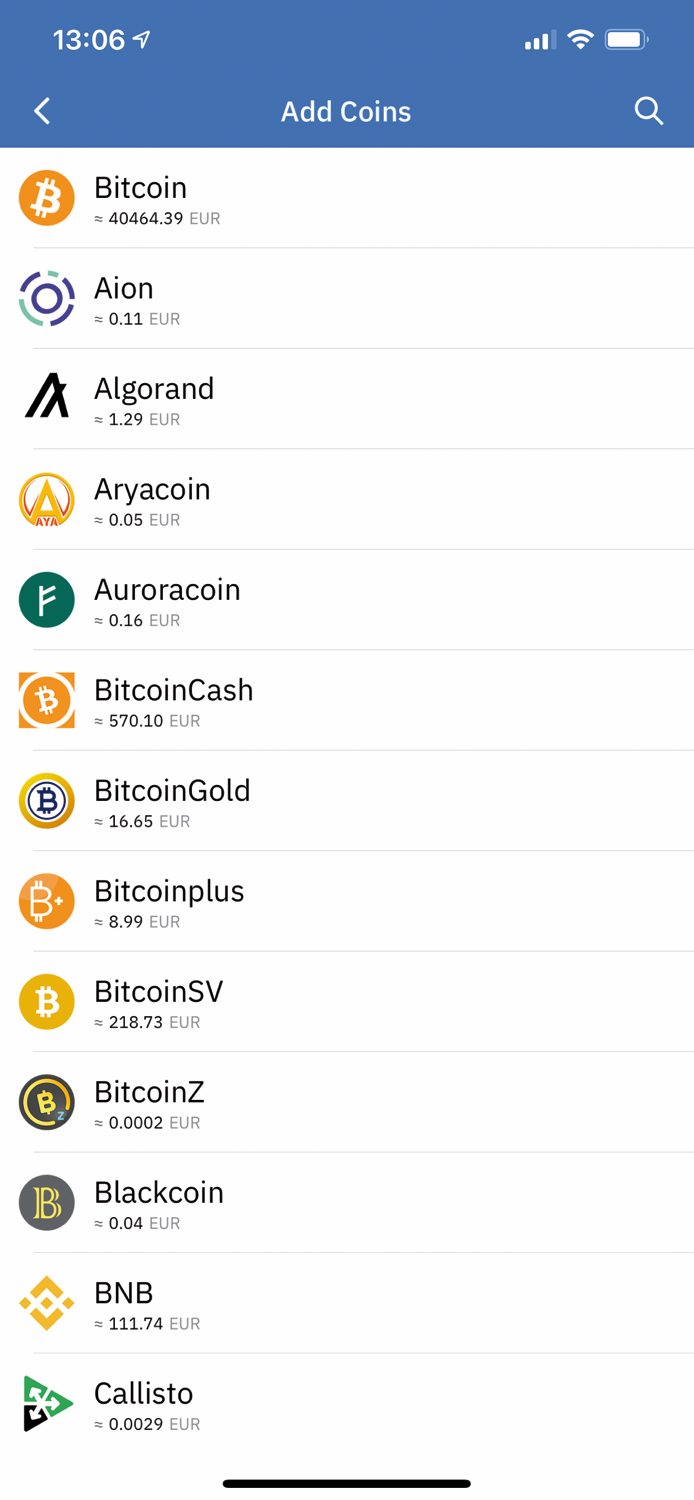The height and width of the screenshot is (1500, 694).
Task: Select BitcoinSV
Action: pos(347,1002)
